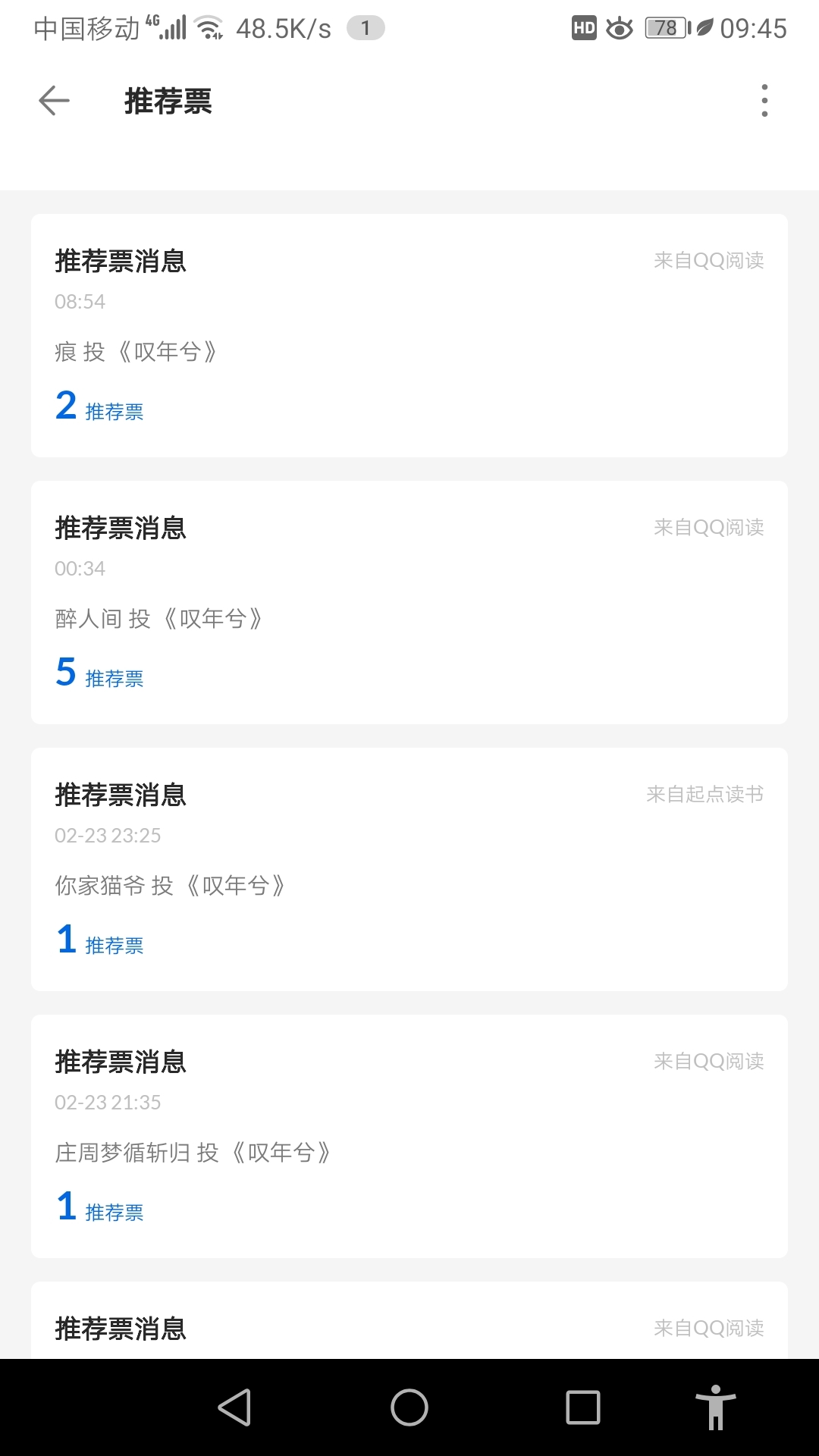Open the vote message from 痕
Viewport: 819px width, 1456px height.
[x=409, y=336]
